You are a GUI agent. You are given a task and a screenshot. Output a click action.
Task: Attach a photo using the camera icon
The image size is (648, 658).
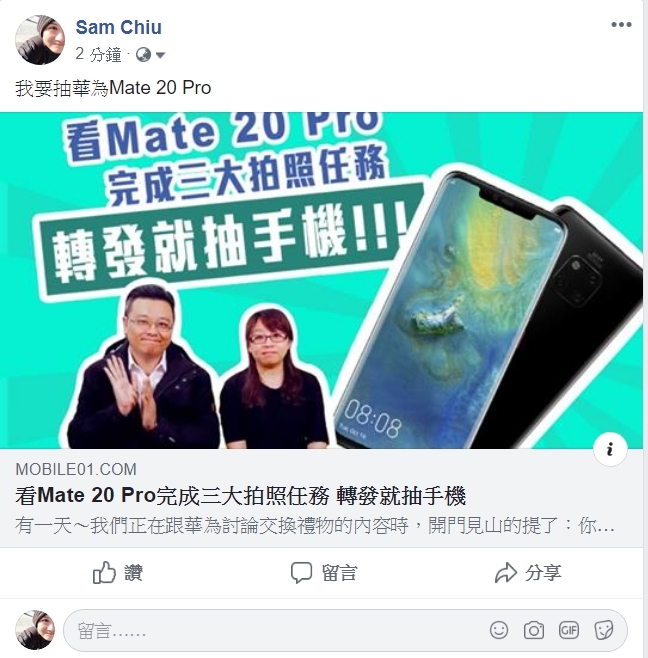[x=534, y=631]
